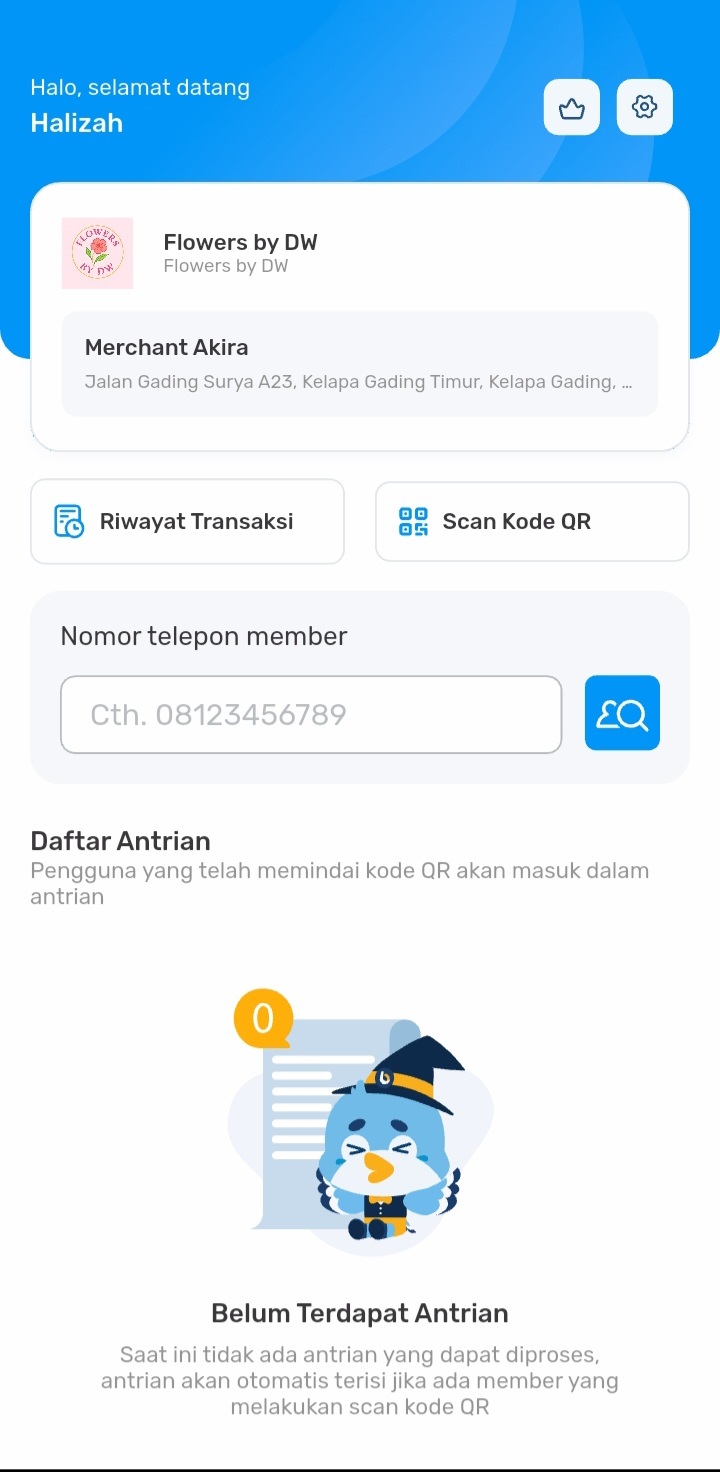Focus the Nomor telepon member field

coord(311,714)
